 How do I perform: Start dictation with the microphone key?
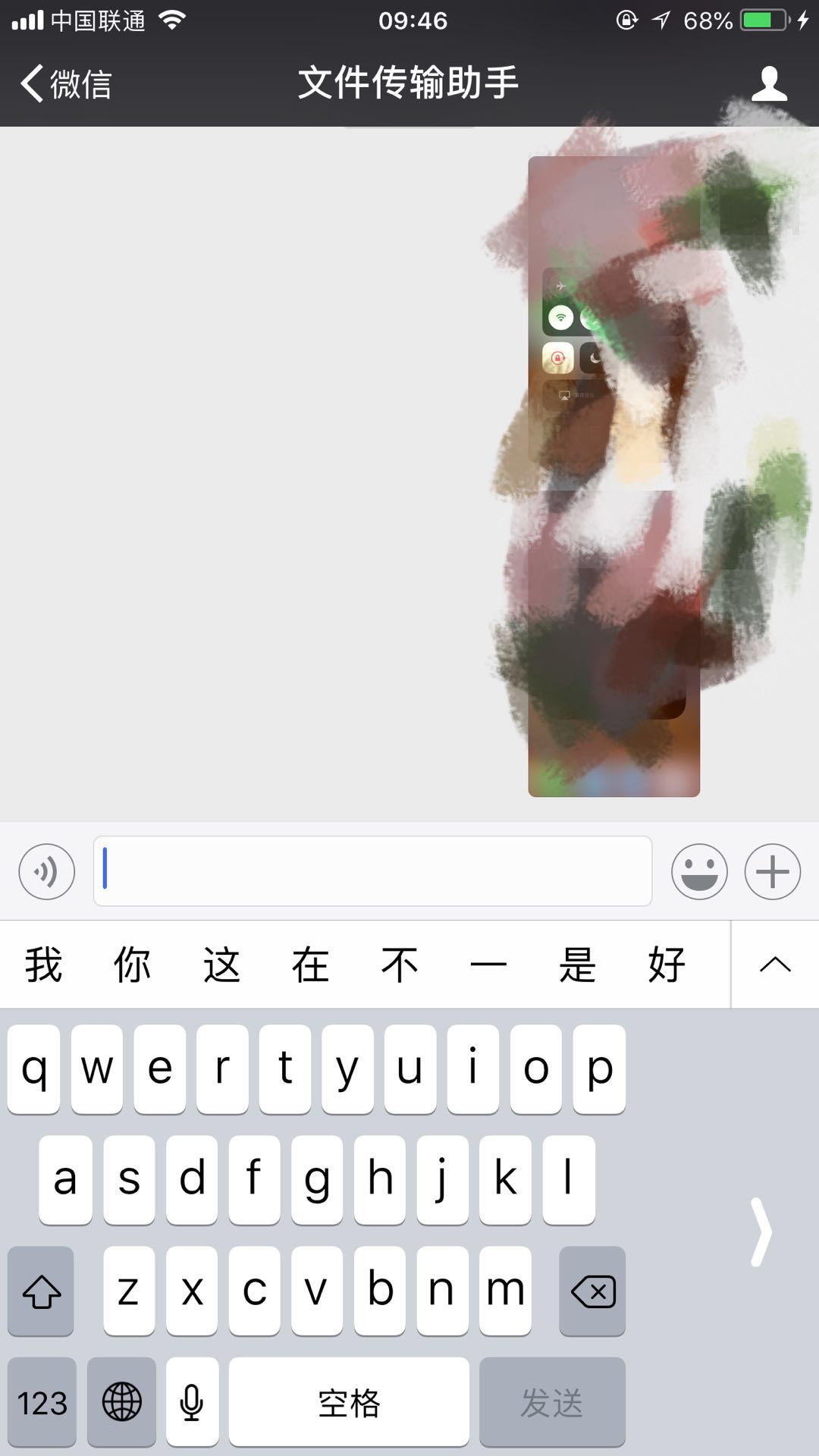pos(192,1402)
